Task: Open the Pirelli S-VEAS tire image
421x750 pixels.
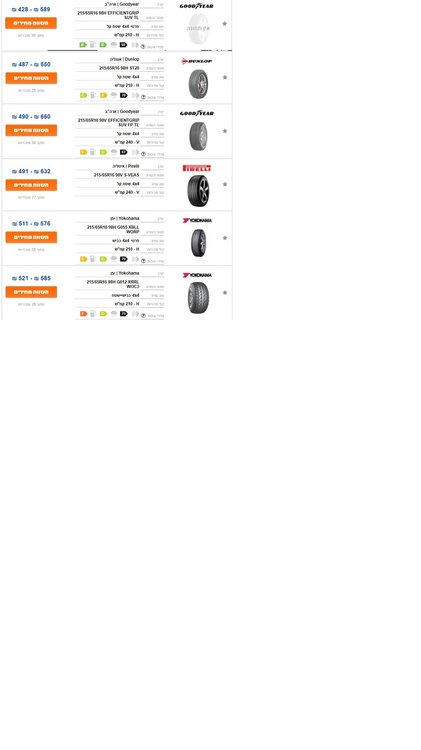Action: tap(198, 190)
